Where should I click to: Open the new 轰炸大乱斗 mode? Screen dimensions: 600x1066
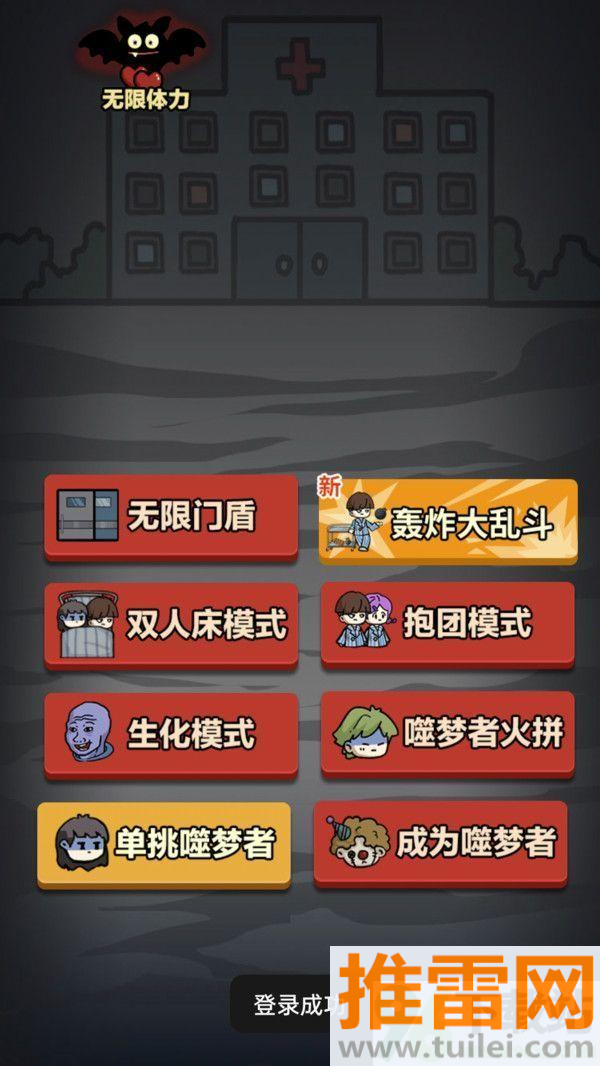click(x=448, y=520)
